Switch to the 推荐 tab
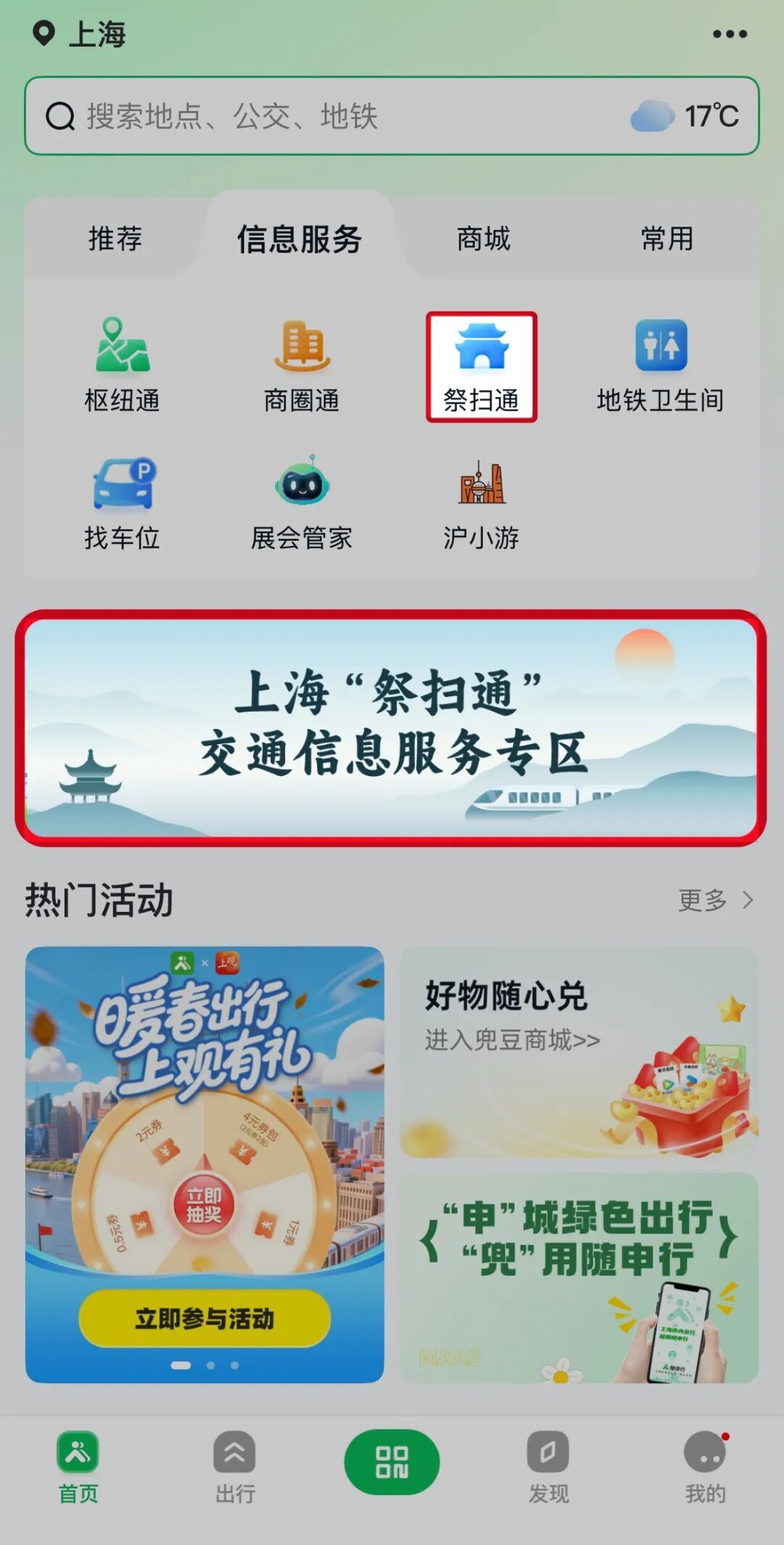The image size is (784, 1545). pyautogui.click(x=115, y=239)
